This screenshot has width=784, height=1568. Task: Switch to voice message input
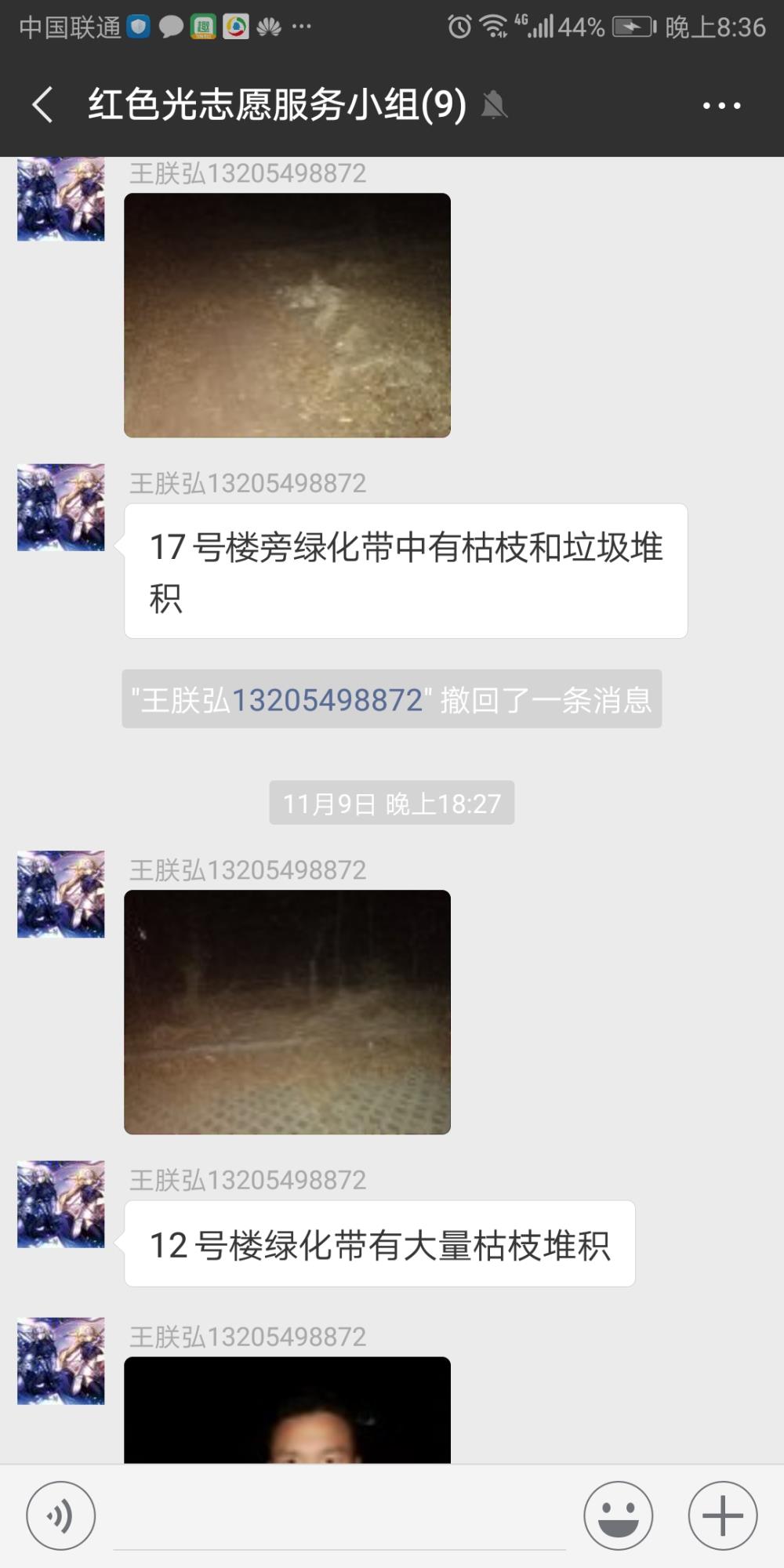(60, 1515)
